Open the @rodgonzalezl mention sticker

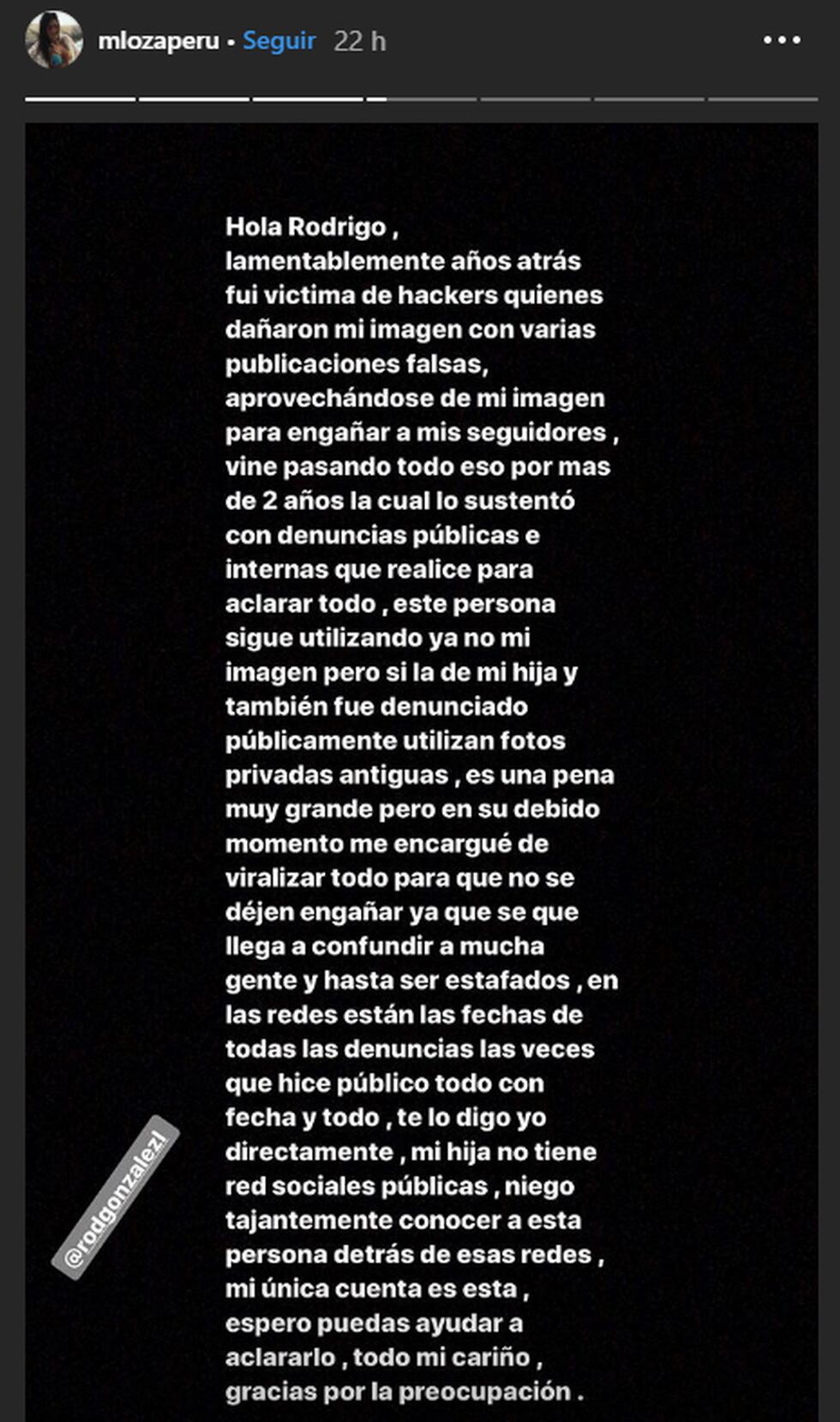click(116, 1197)
